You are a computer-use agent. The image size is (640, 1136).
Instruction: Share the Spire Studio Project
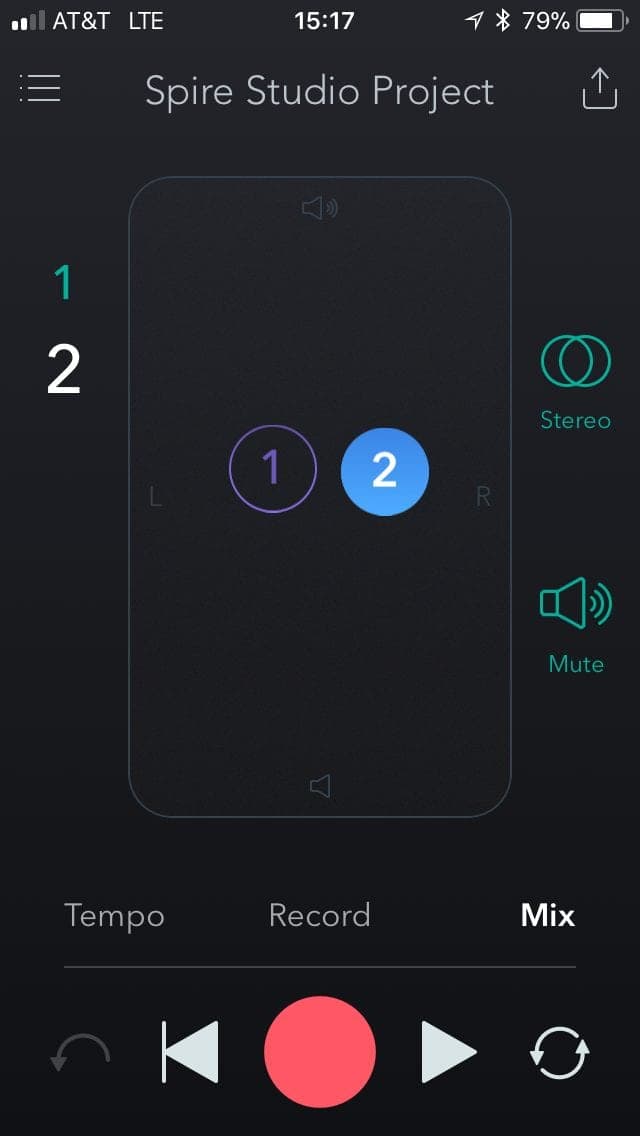pyautogui.click(x=600, y=88)
